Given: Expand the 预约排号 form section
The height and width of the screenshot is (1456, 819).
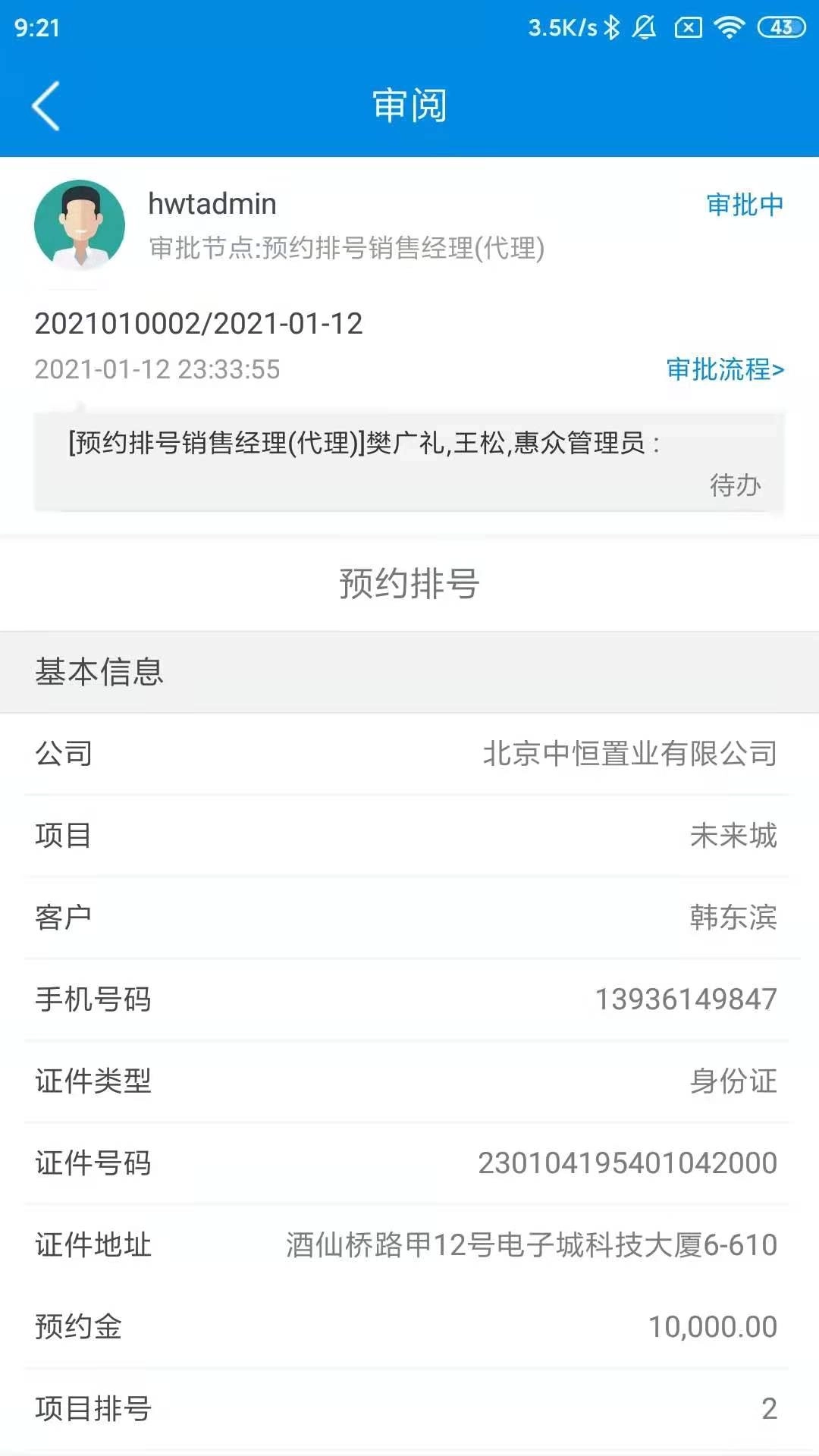Looking at the screenshot, I should (409, 584).
